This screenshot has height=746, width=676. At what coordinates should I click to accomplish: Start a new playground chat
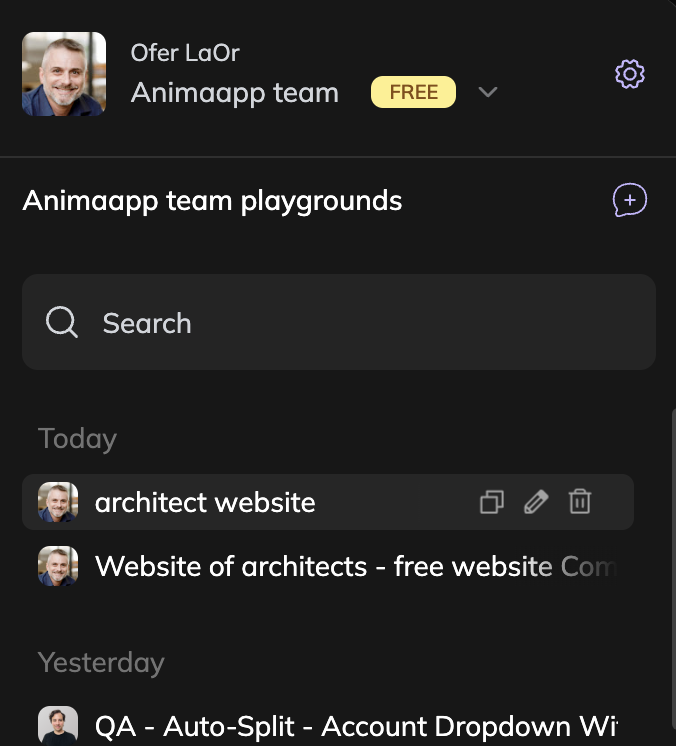click(x=629, y=201)
